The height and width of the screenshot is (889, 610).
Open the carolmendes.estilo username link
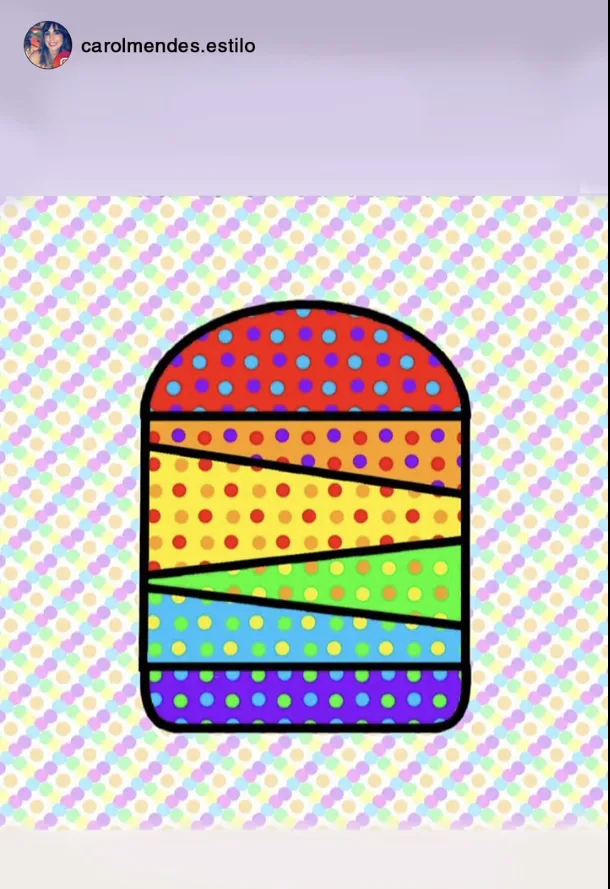(167, 46)
